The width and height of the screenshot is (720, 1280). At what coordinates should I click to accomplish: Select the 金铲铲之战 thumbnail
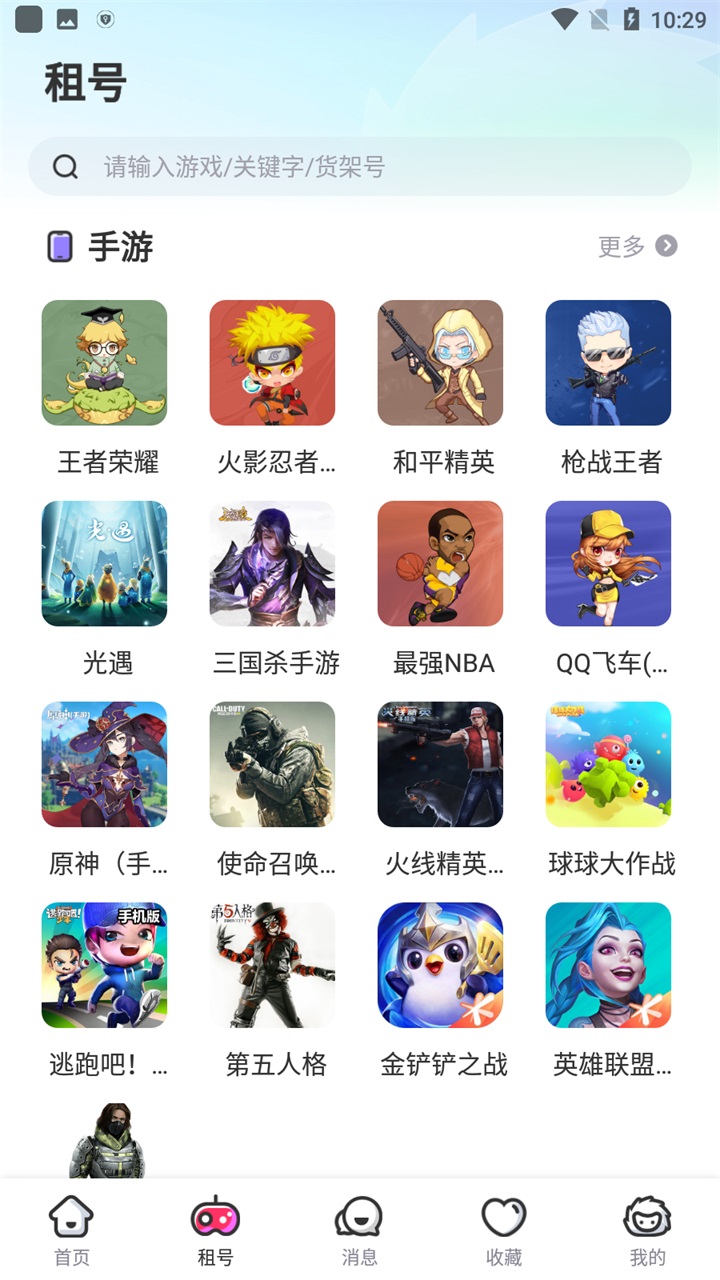coord(440,964)
